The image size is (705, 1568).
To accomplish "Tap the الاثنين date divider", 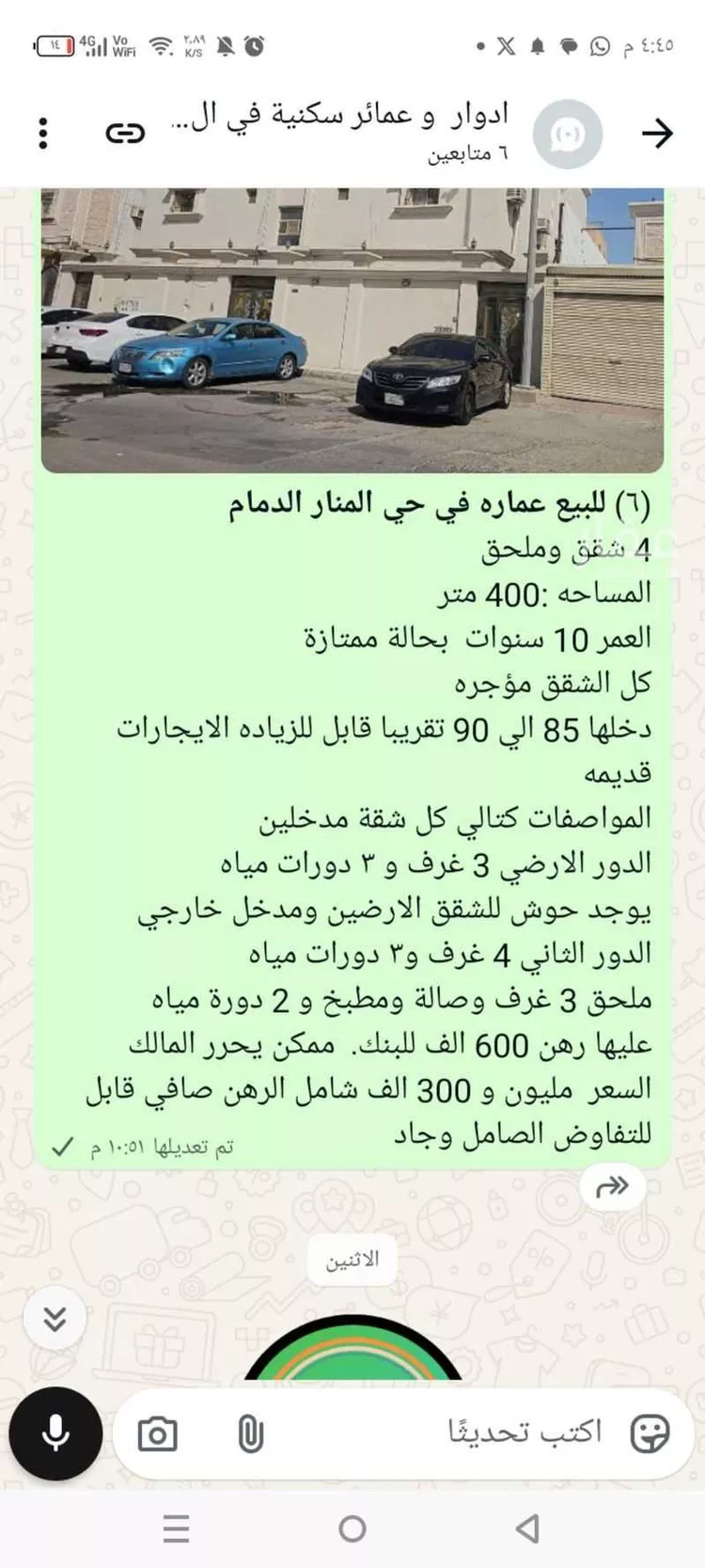I will click(352, 1259).
